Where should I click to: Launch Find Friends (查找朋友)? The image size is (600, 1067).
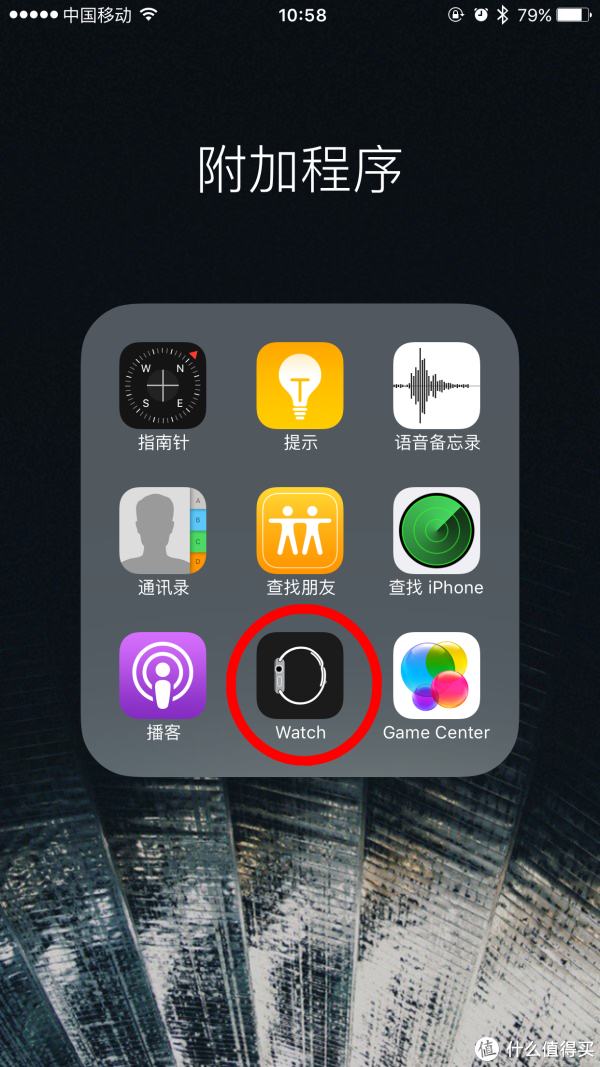(x=300, y=531)
